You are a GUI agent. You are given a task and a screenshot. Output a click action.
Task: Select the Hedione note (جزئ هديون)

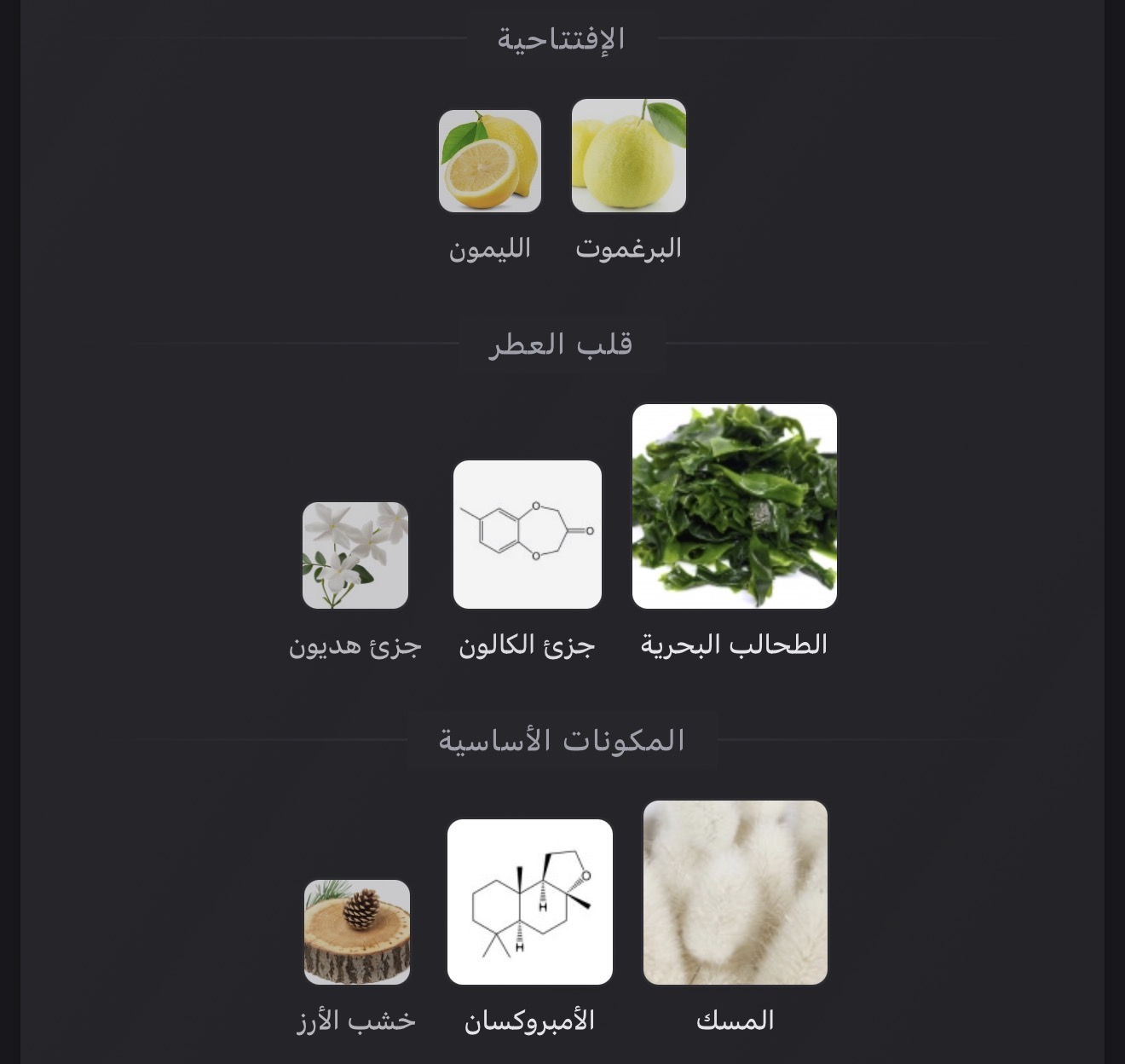point(355,555)
